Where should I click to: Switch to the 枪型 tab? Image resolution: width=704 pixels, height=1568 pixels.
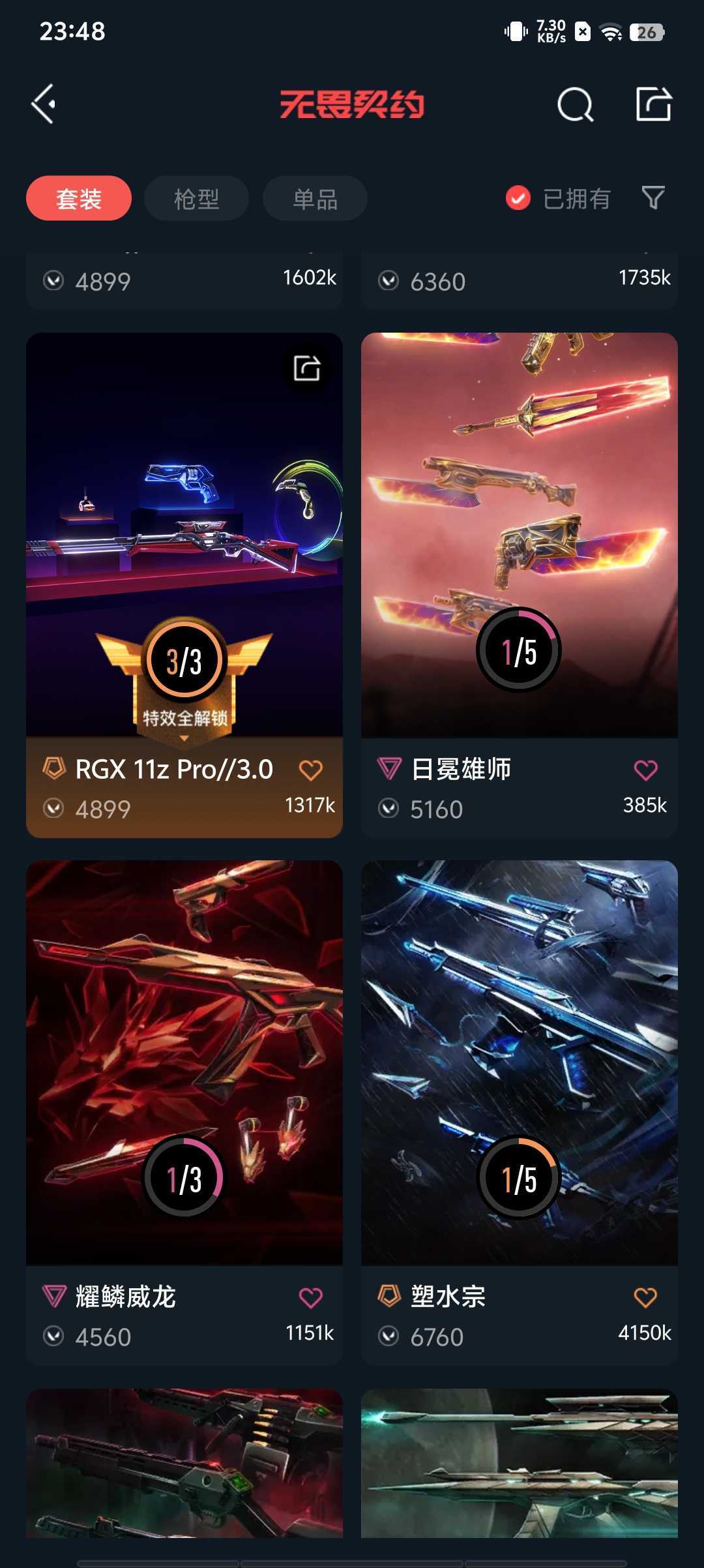[196, 198]
